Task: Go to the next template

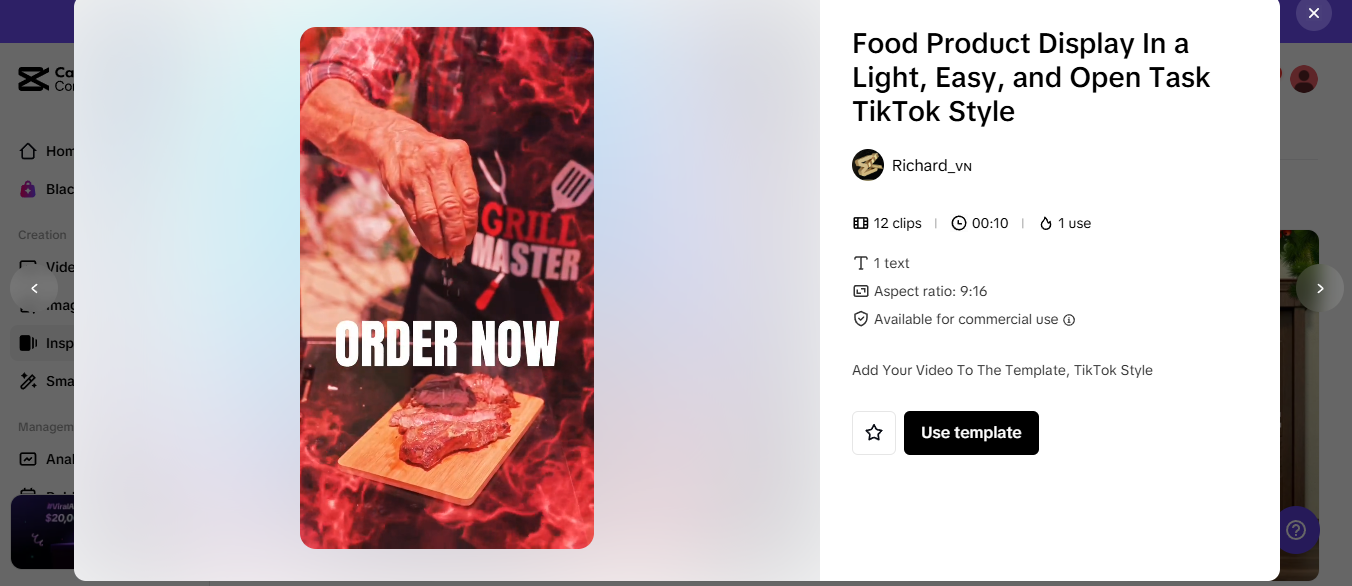Action: click(1319, 288)
